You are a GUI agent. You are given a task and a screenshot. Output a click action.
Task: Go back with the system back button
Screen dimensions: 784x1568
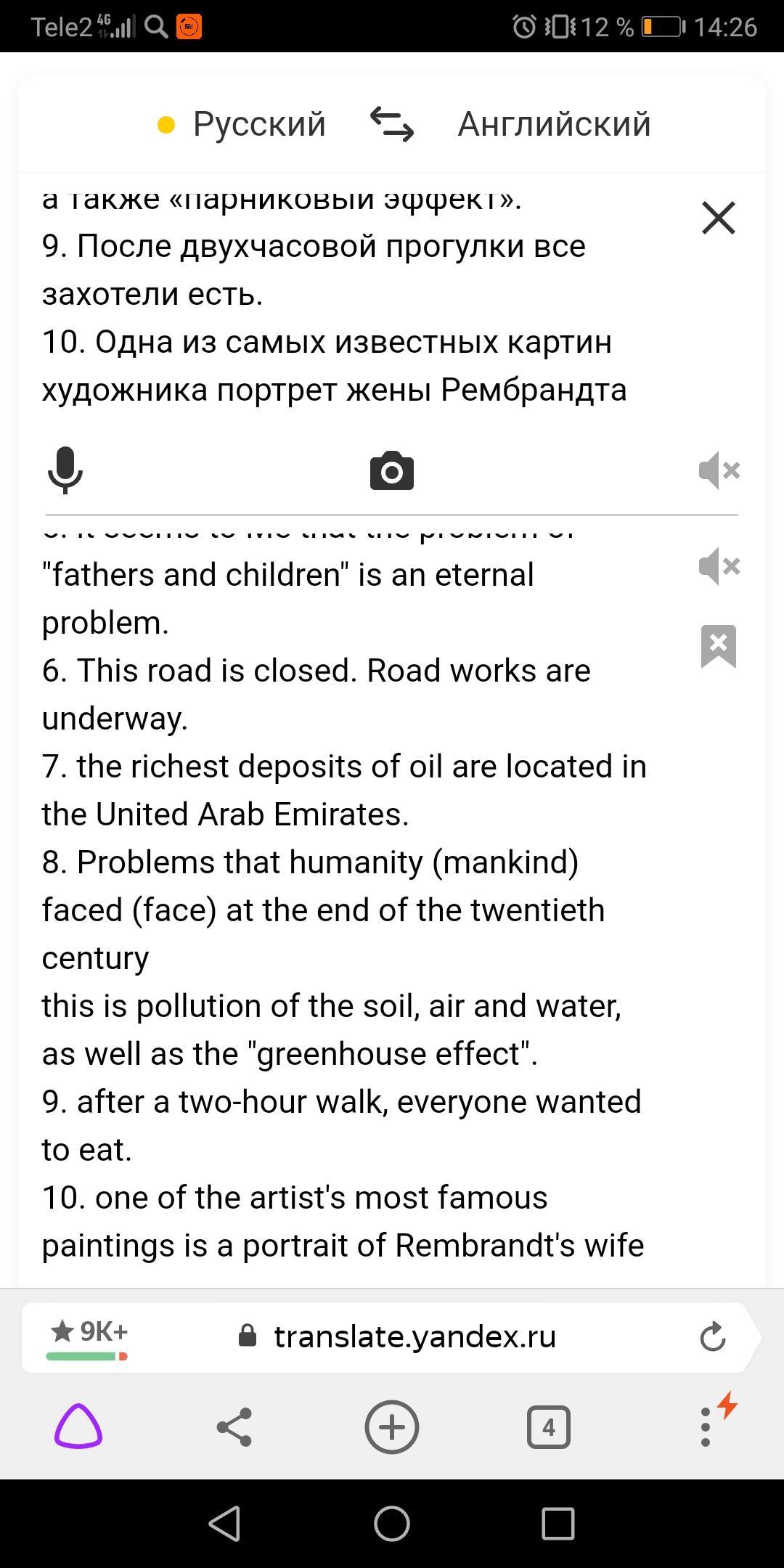(x=224, y=1523)
